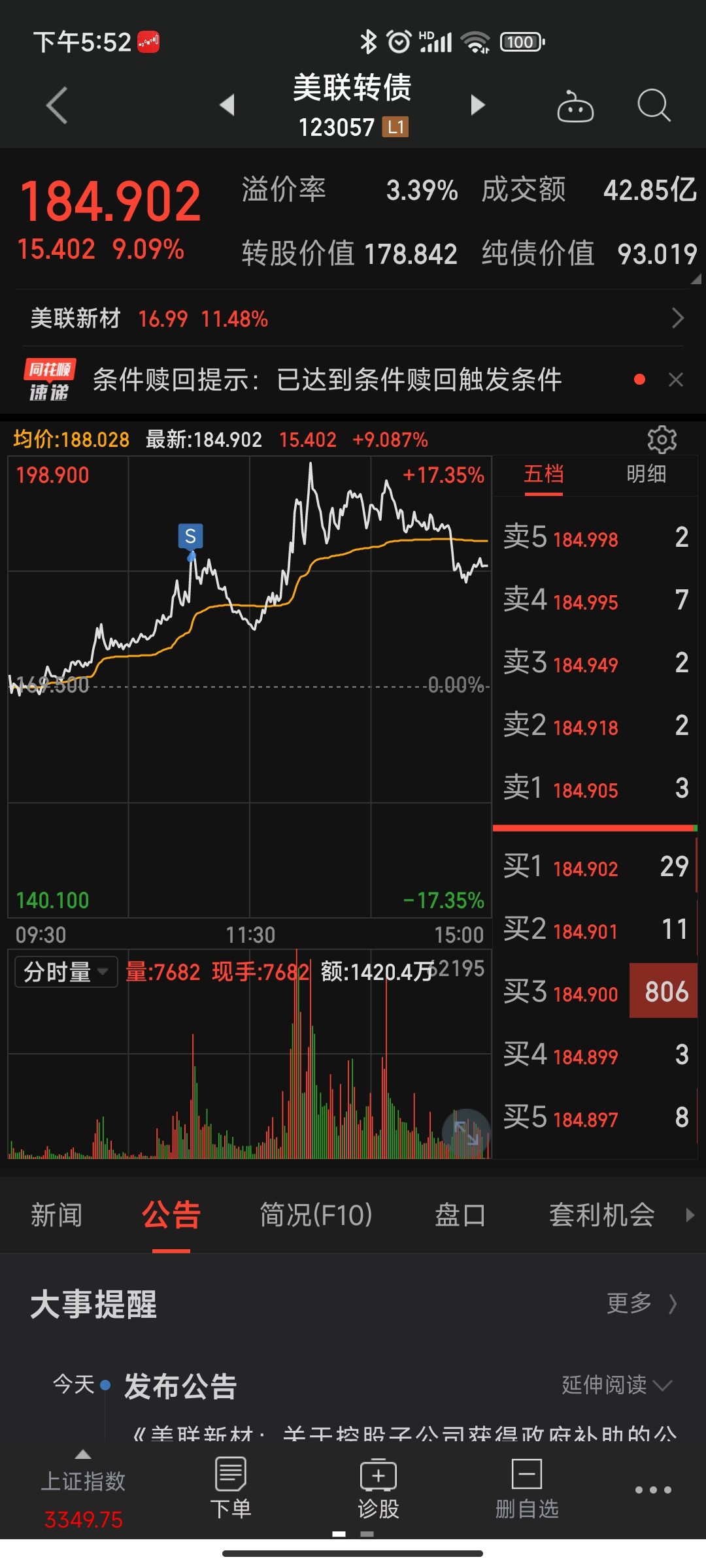706x1568 pixels.
Task: Go back using the top-left arrow
Action: coord(57,105)
